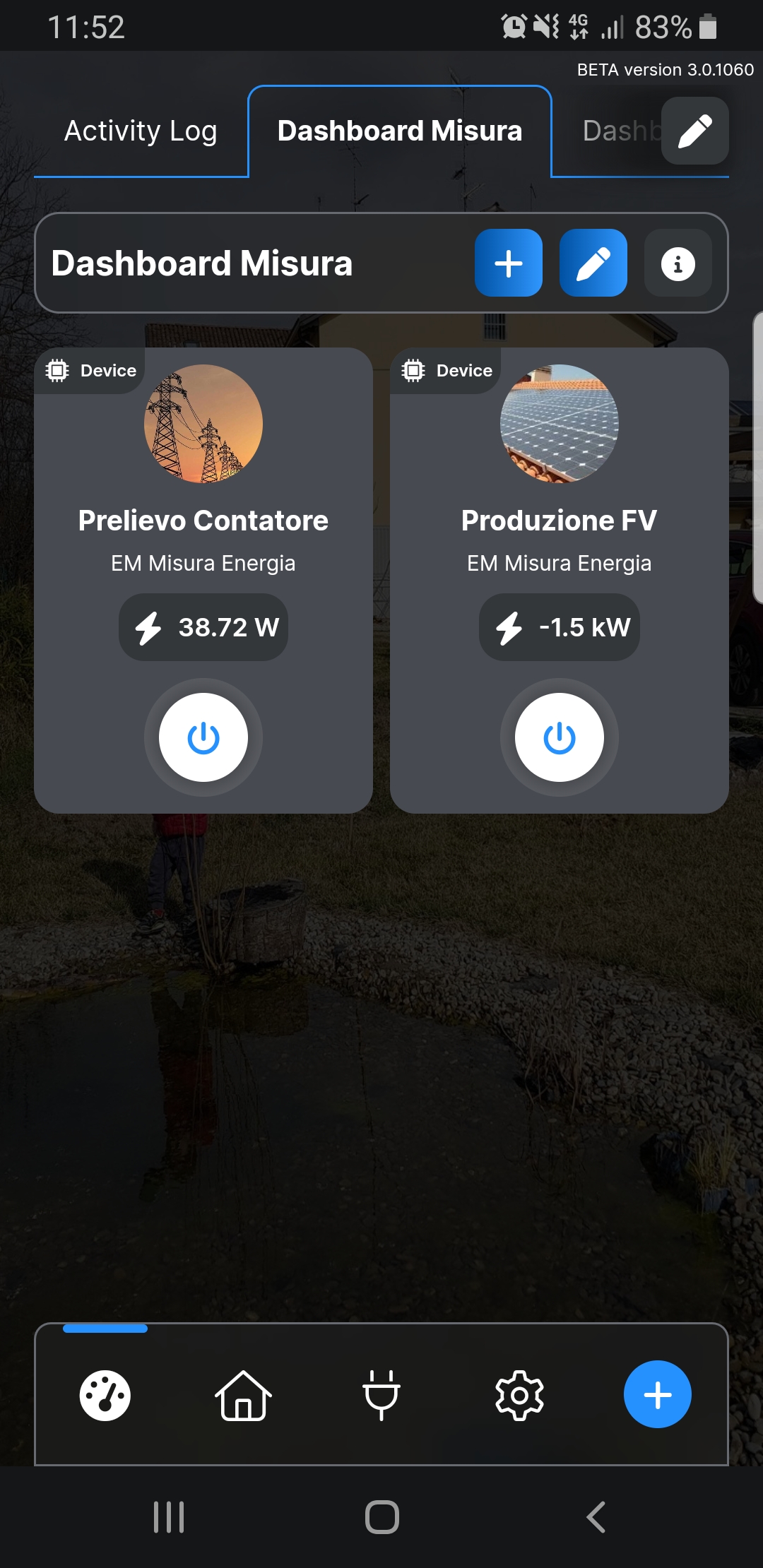Toggle power on Prelievo Contatore
Image resolution: width=763 pixels, height=1568 pixels.
pyautogui.click(x=203, y=737)
